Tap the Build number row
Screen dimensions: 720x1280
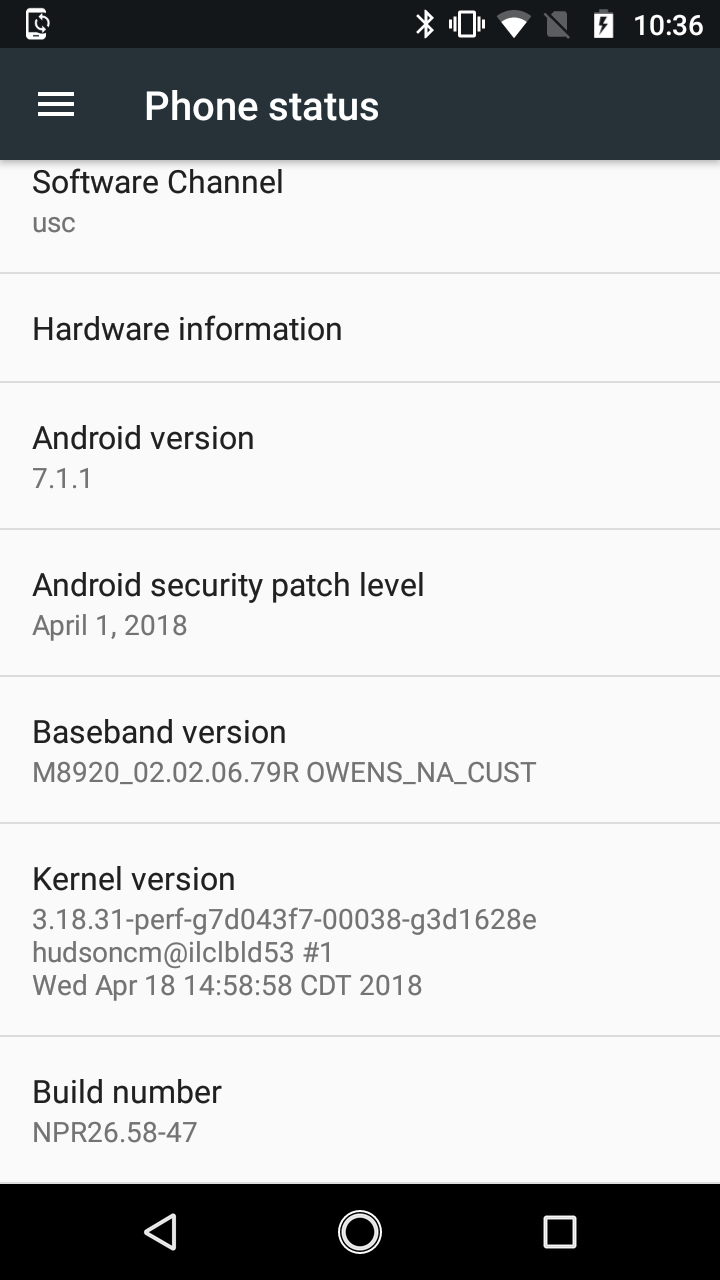point(360,1110)
